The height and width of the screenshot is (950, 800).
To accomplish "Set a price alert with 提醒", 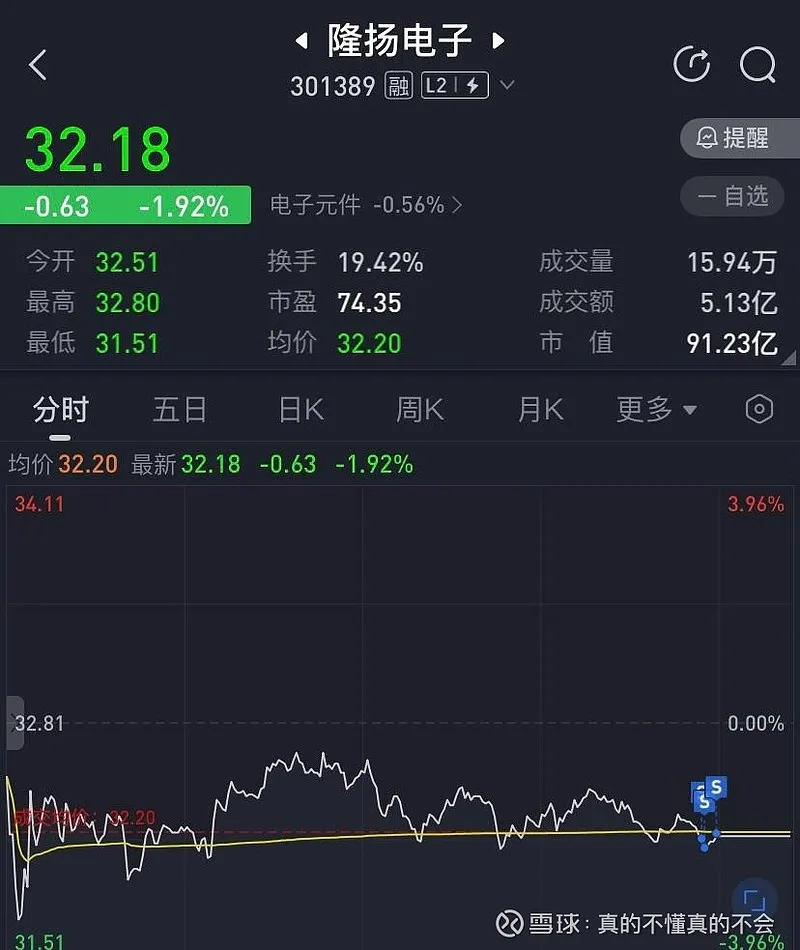I will pyautogui.click(x=740, y=138).
